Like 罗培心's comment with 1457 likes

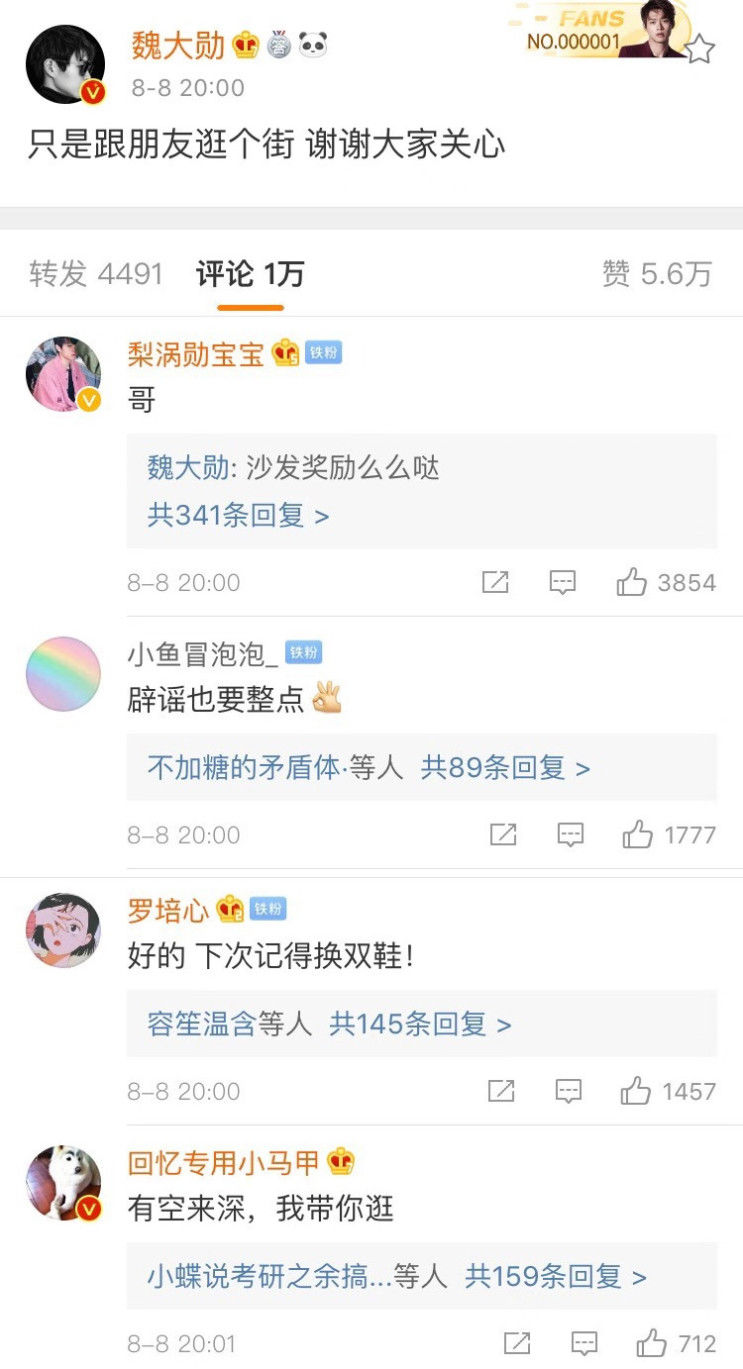click(x=635, y=1091)
